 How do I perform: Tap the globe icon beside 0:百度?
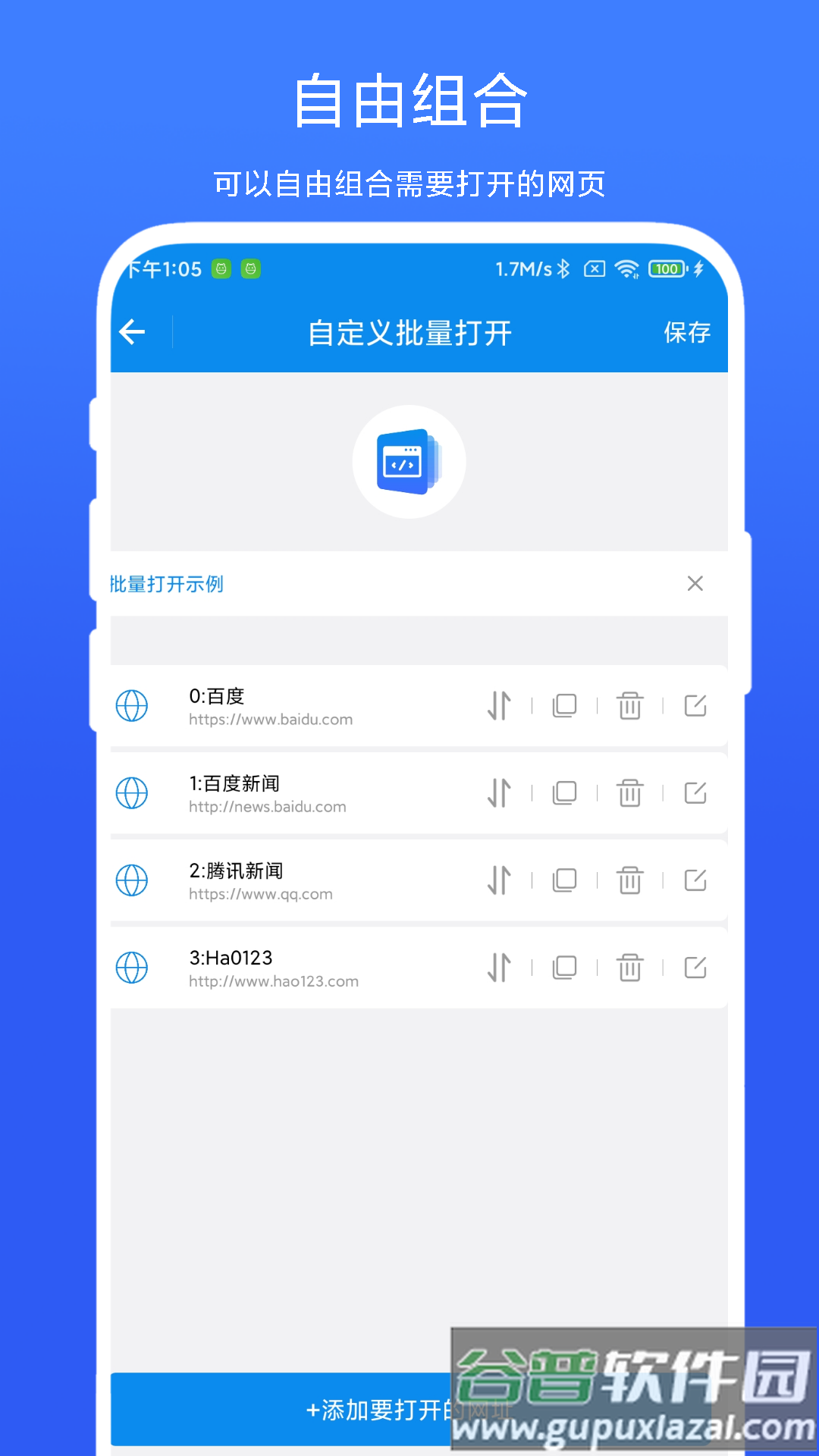[130, 705]
